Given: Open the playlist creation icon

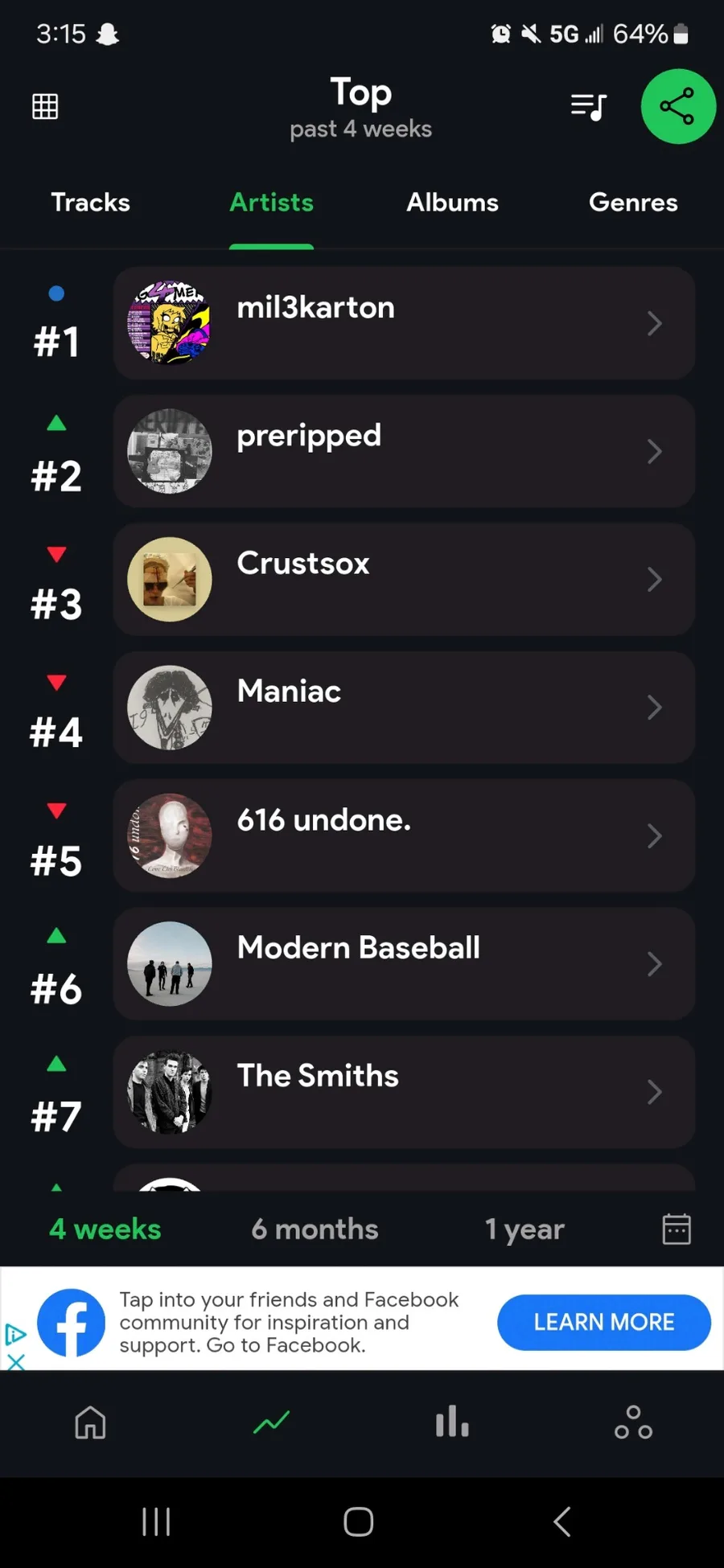Looking at the screenshot, I should click(x=589, y=106).
